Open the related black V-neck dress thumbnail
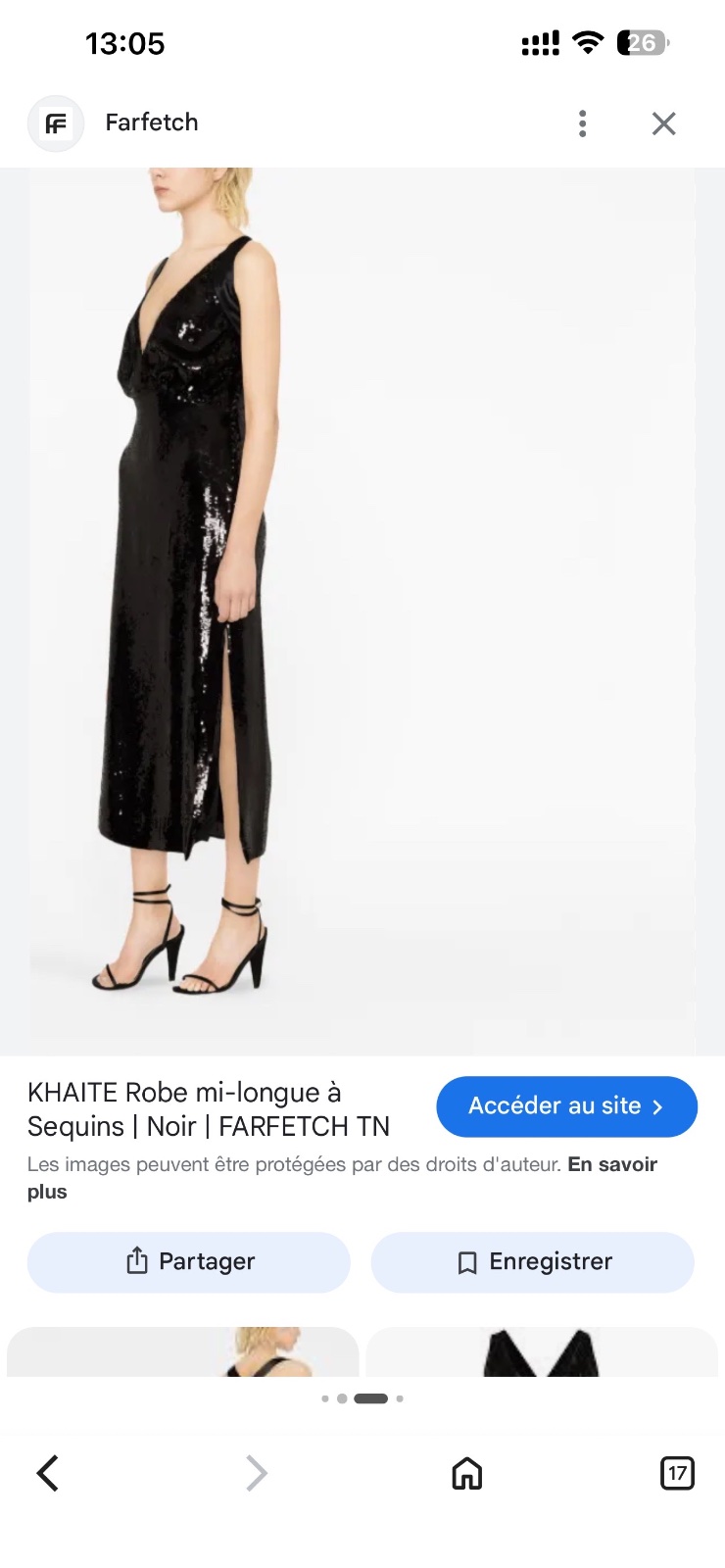The height and width of the screenshot is (1568, 725). 542,1351
